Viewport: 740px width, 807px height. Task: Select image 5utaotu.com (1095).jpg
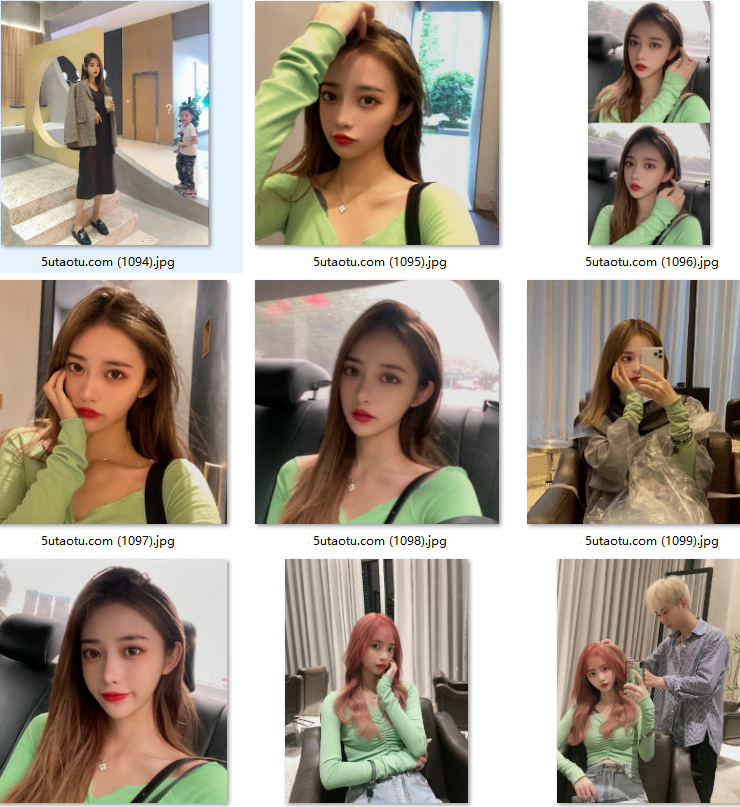pos(377,124)
